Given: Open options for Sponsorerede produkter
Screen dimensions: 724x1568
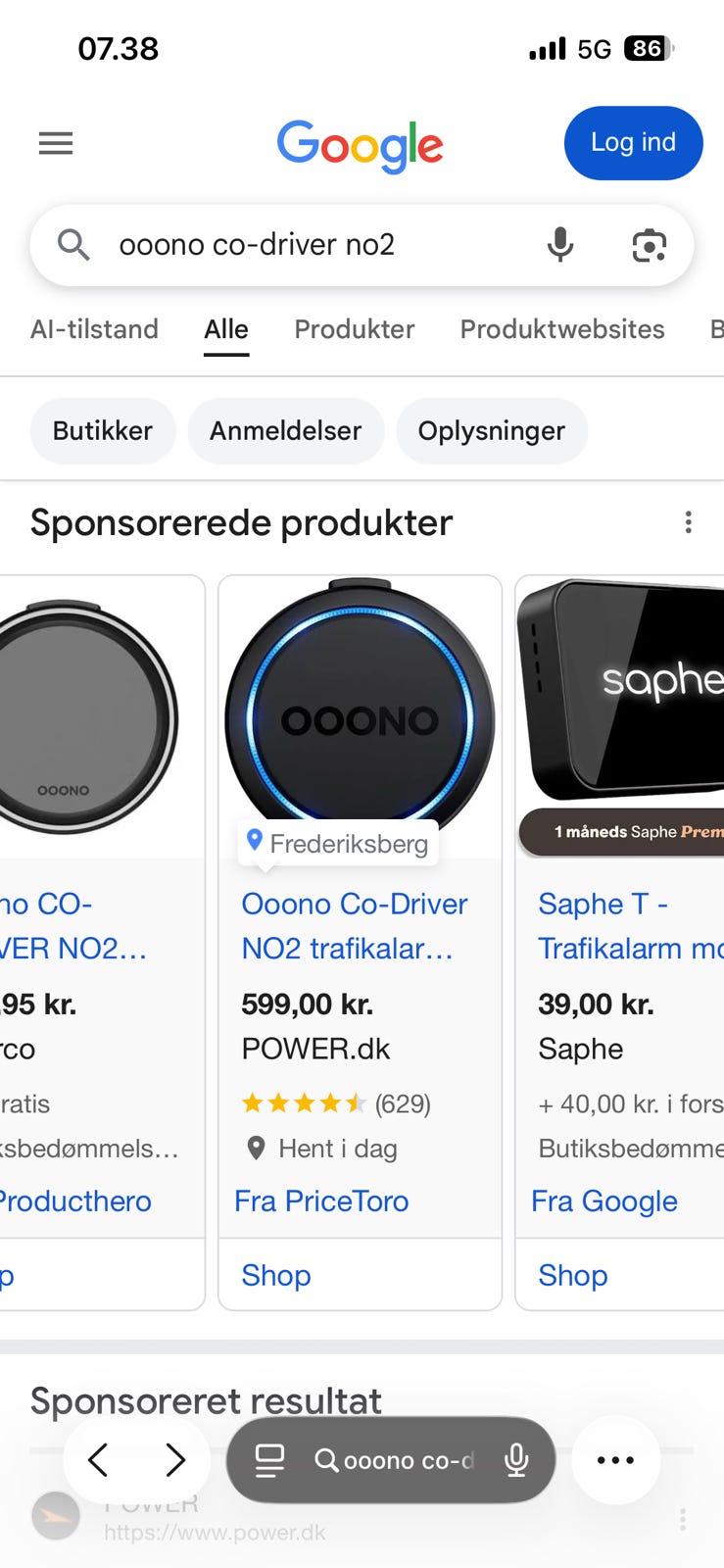Looking at the screenshot, I should pos(689,522).
